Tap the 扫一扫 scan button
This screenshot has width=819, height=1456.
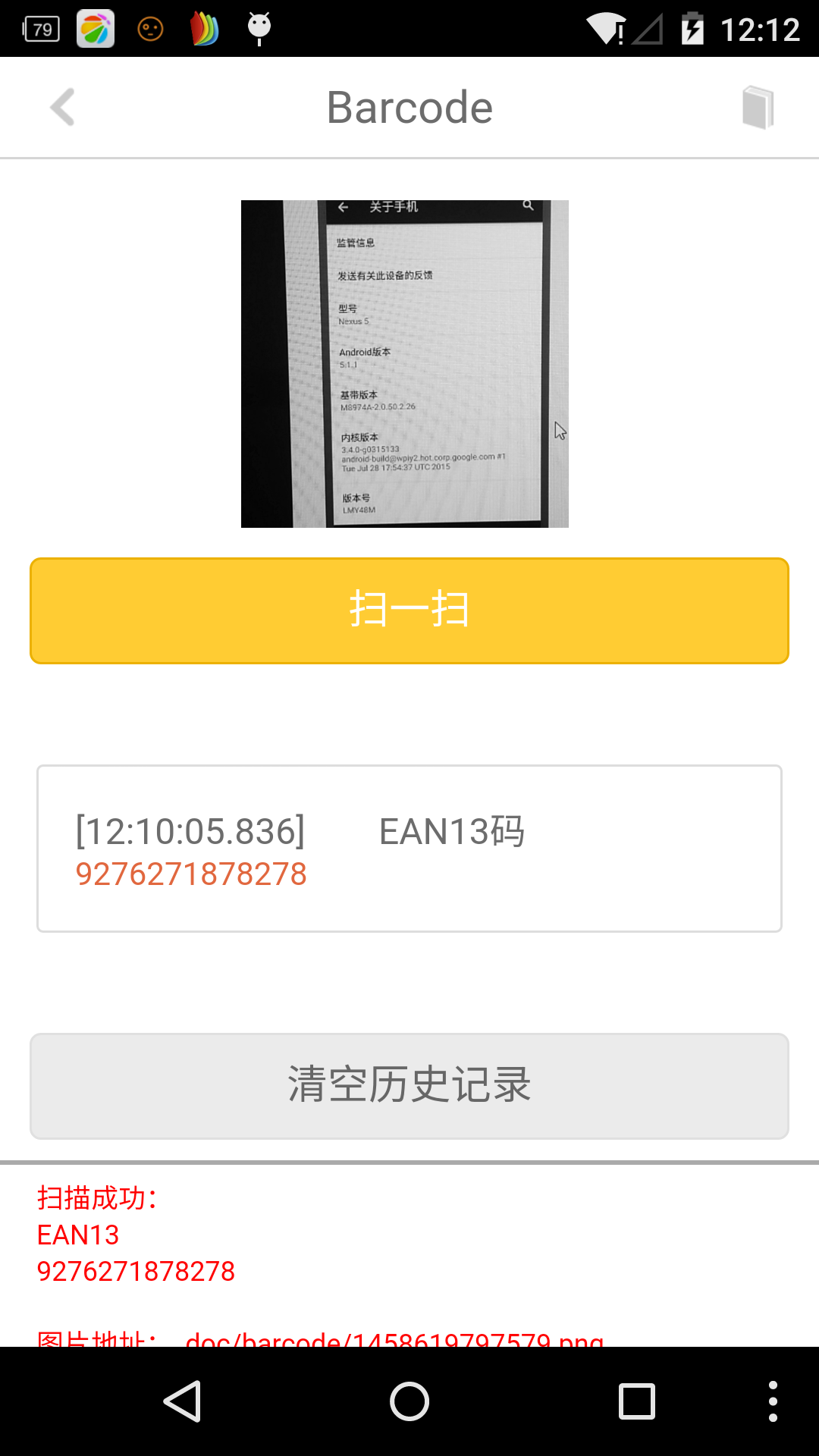(409, 610)
